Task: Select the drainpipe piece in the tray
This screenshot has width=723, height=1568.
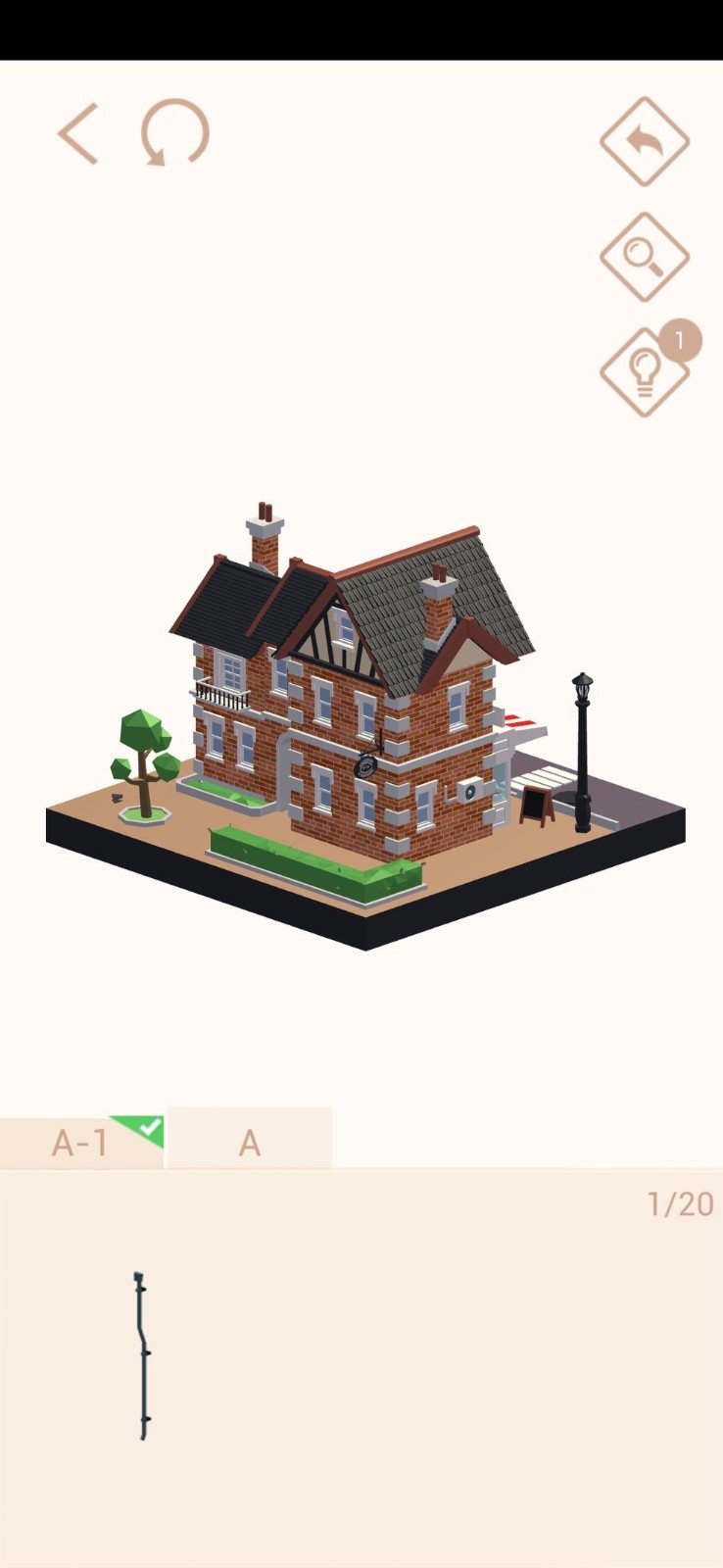Action: [143, 1355]
